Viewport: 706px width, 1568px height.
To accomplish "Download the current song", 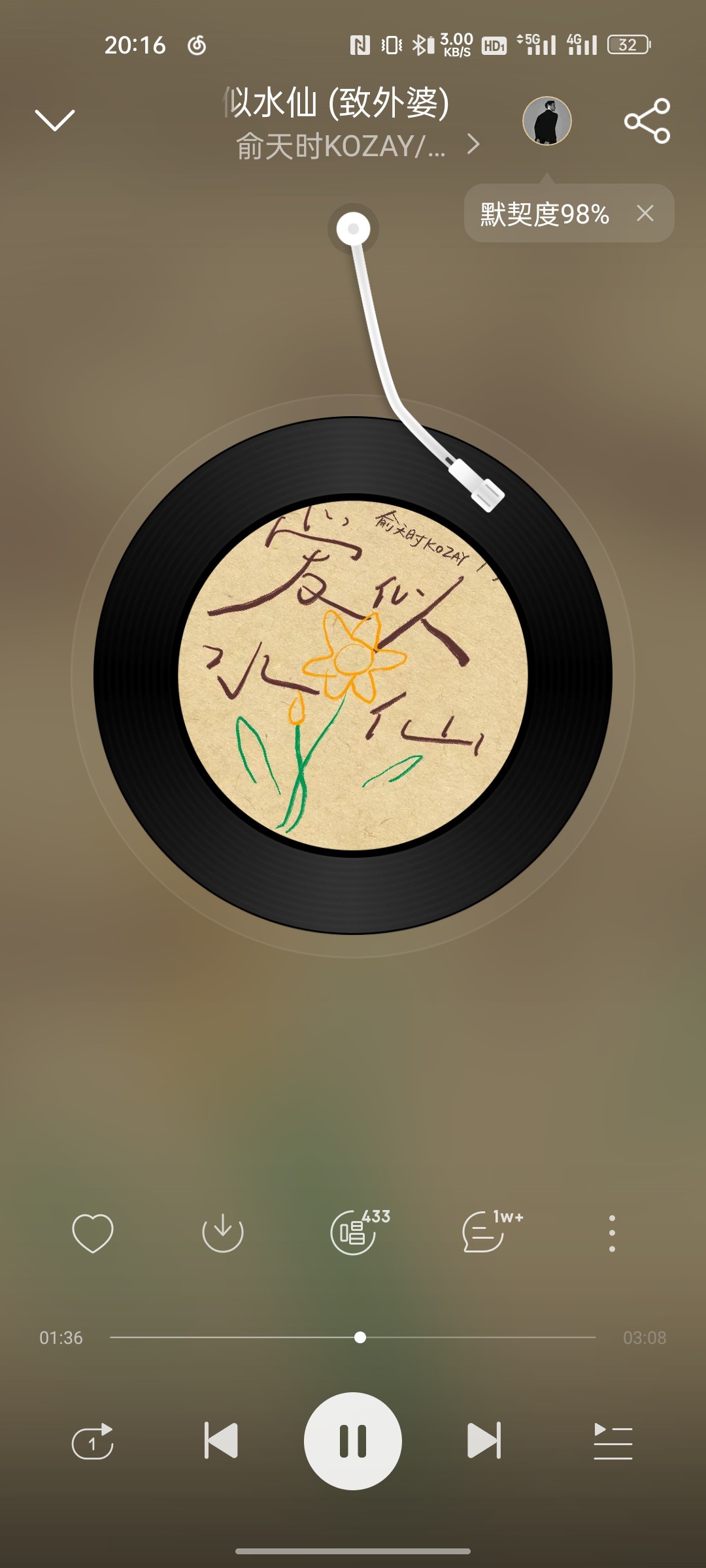I will [x=222, y=1232].
